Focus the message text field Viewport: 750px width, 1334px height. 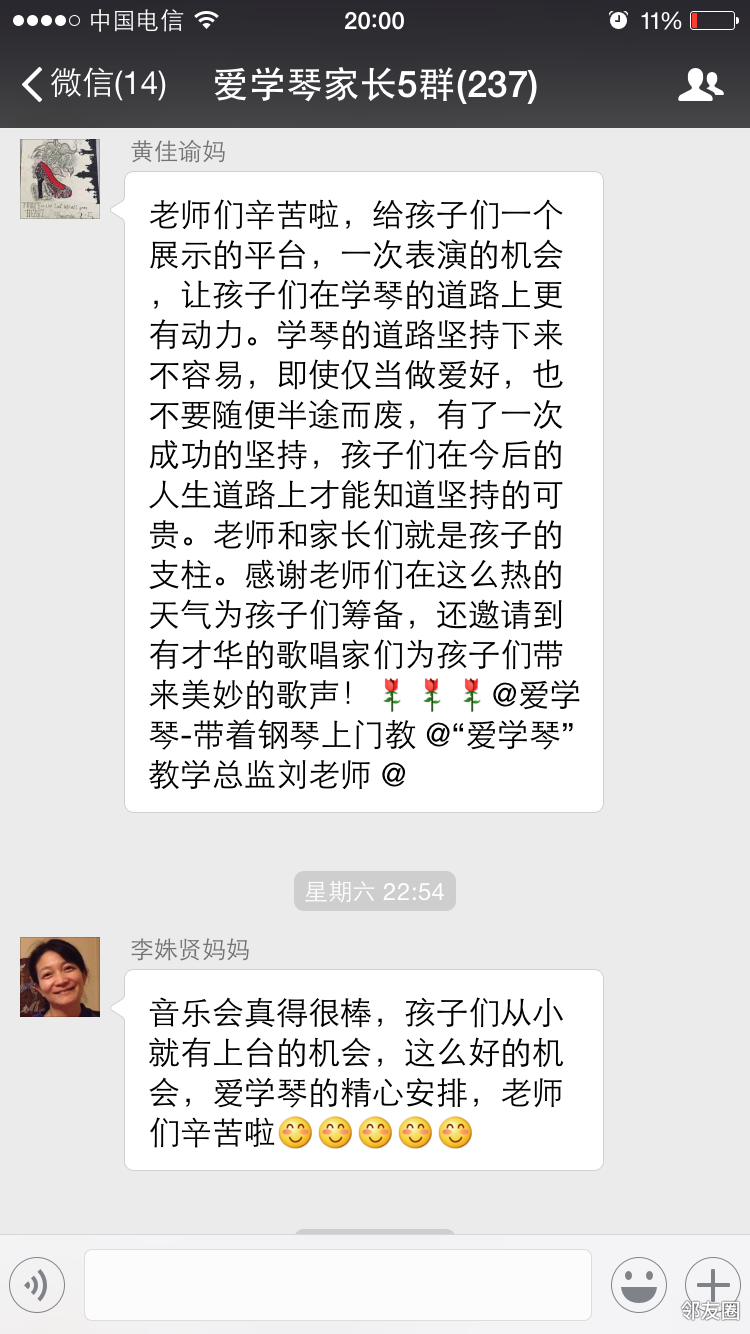point(337,1285)
